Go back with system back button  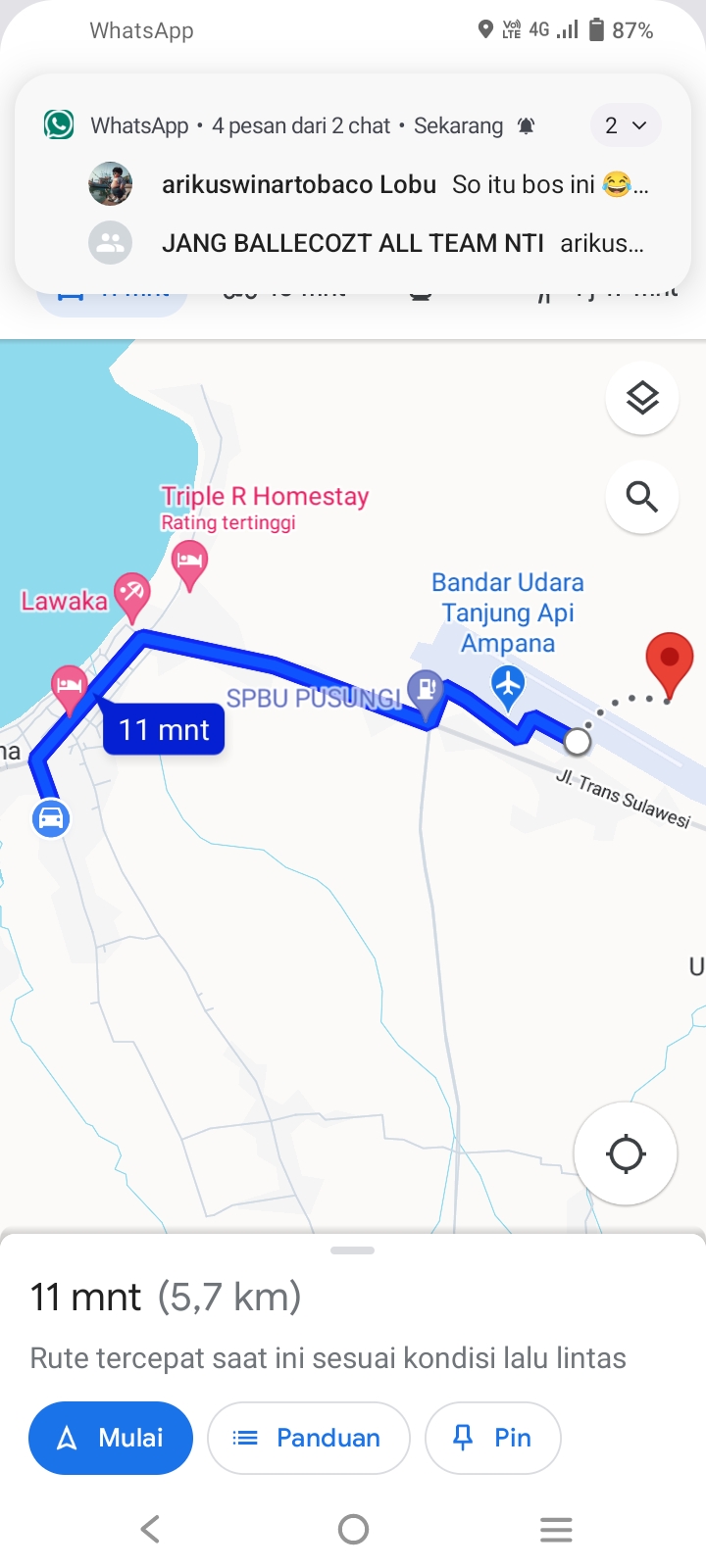pyautogui.click(x=150, y=1529)
